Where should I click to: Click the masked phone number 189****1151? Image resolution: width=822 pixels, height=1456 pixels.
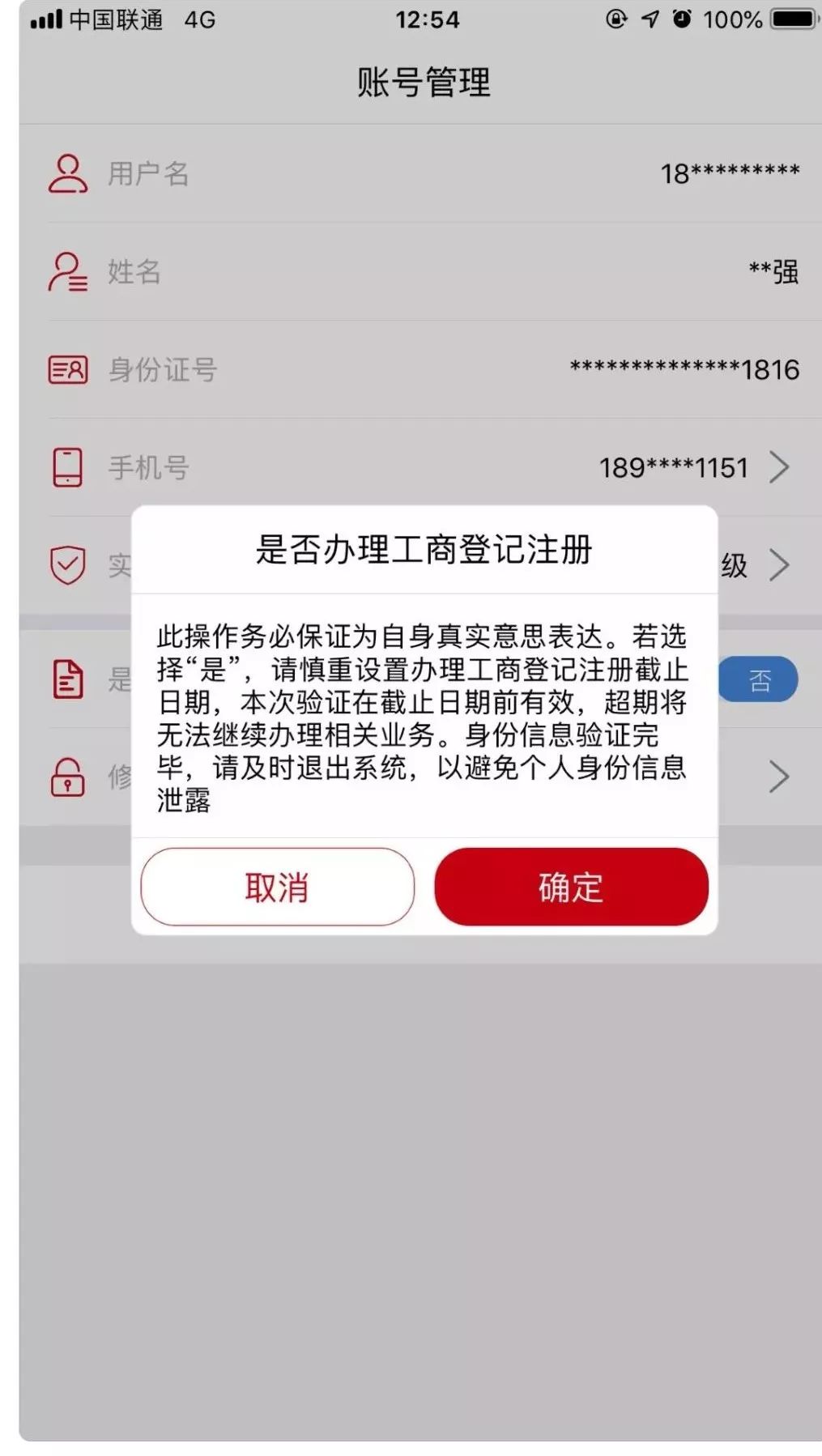(673, 466)
